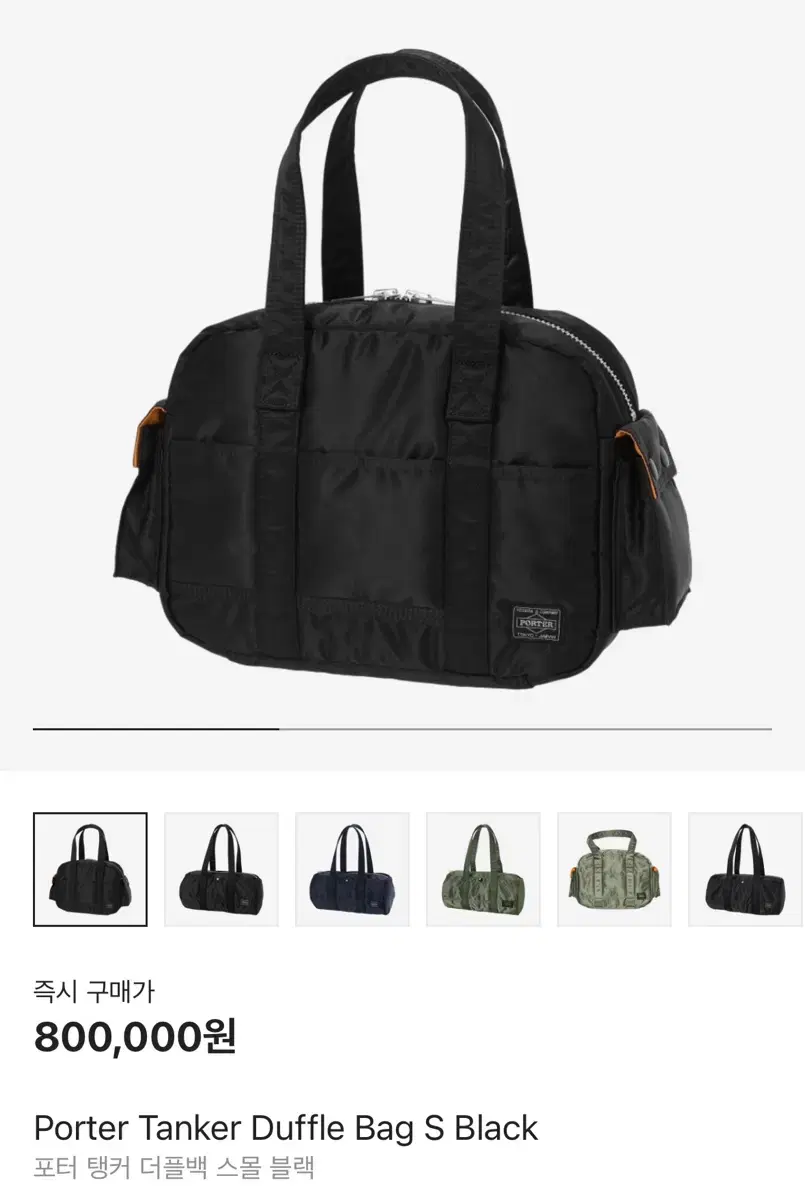Viewport: 805px width, 1200px height.
Task: Click the price to proceed to instant purchase
Action: click(x=135, y=1038)
